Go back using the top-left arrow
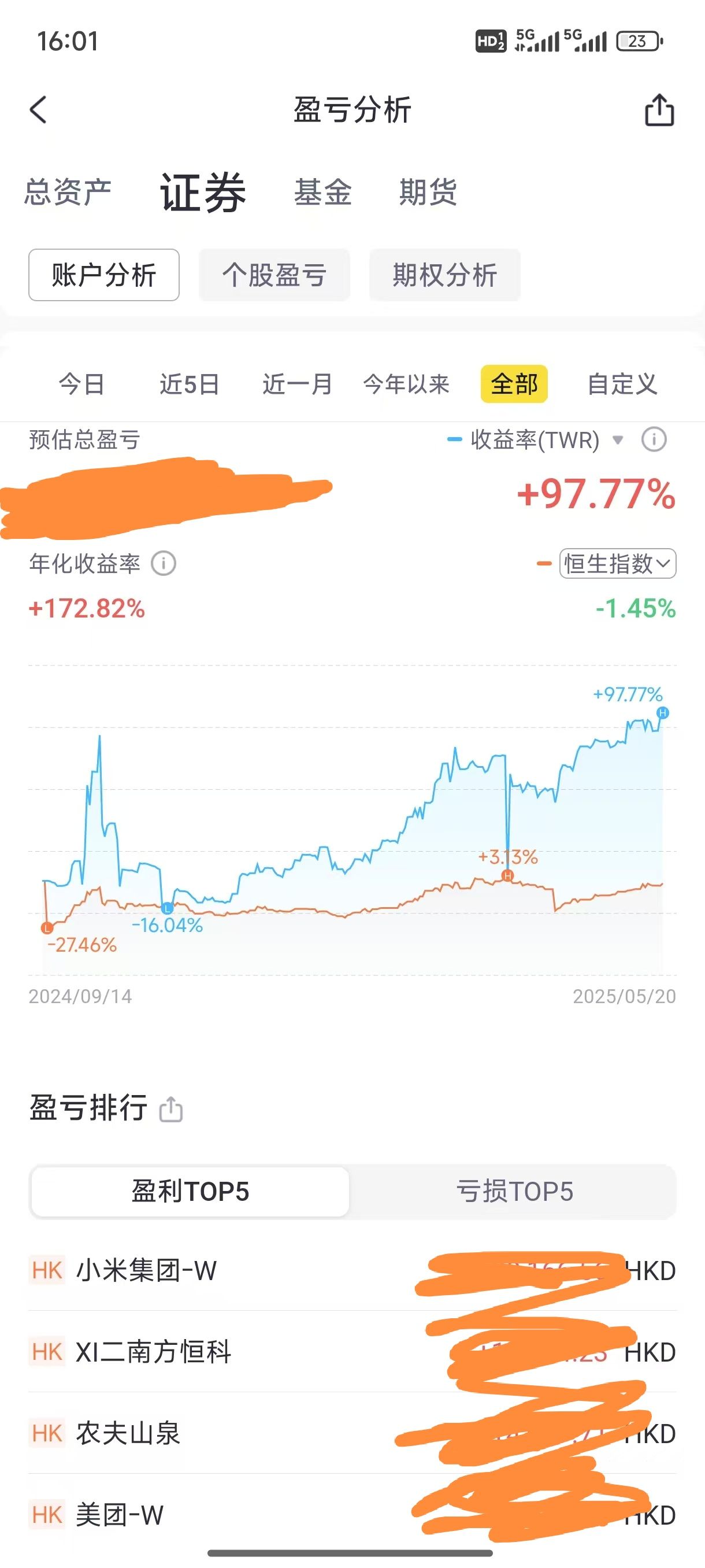 pyautogui.click(x=38, y=110)
